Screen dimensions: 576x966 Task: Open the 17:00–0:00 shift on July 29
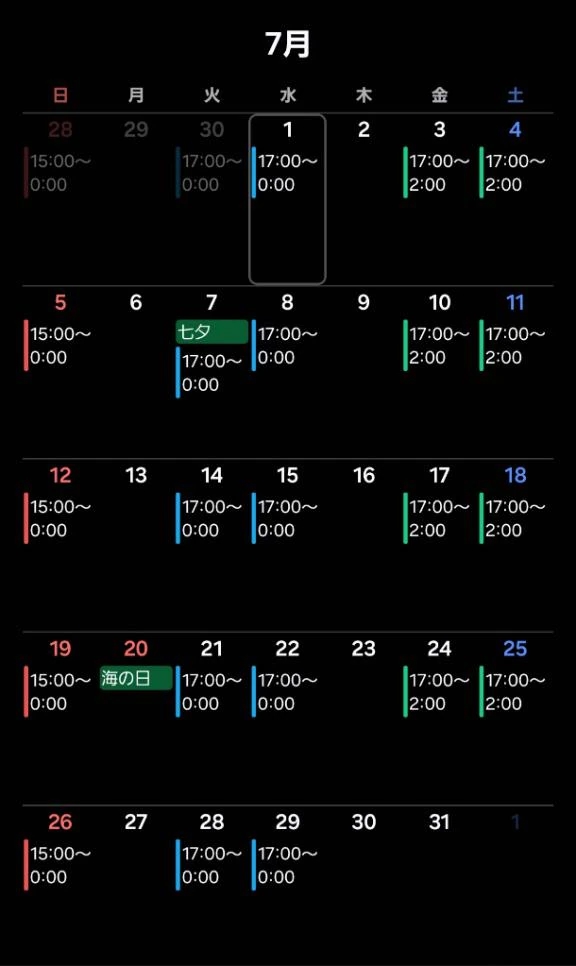click(287, 864)
